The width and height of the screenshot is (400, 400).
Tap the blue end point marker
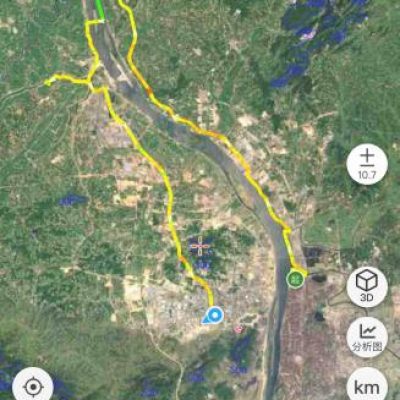pos(213,315)
